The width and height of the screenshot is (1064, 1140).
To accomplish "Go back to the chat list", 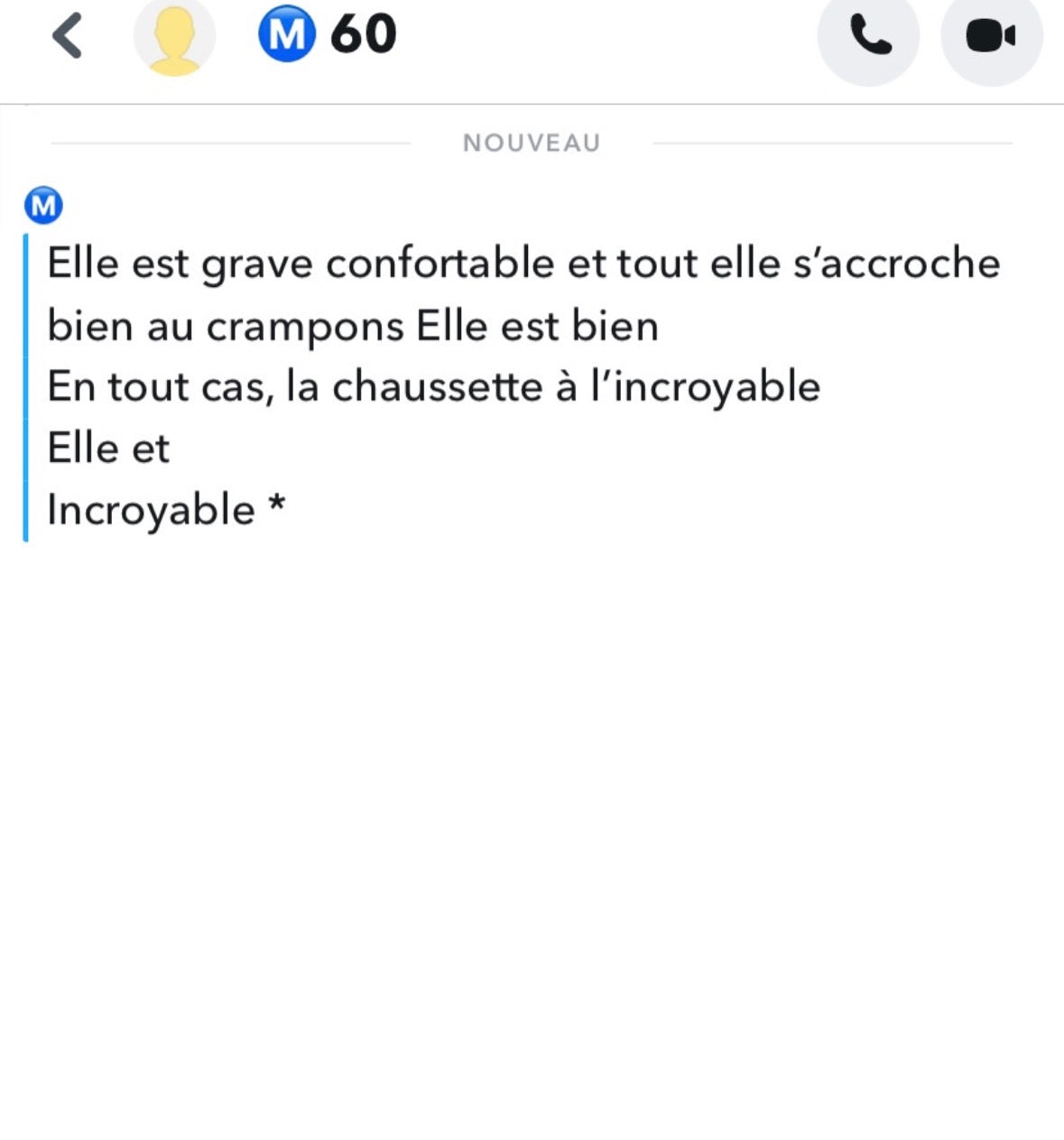I will 67,37.
